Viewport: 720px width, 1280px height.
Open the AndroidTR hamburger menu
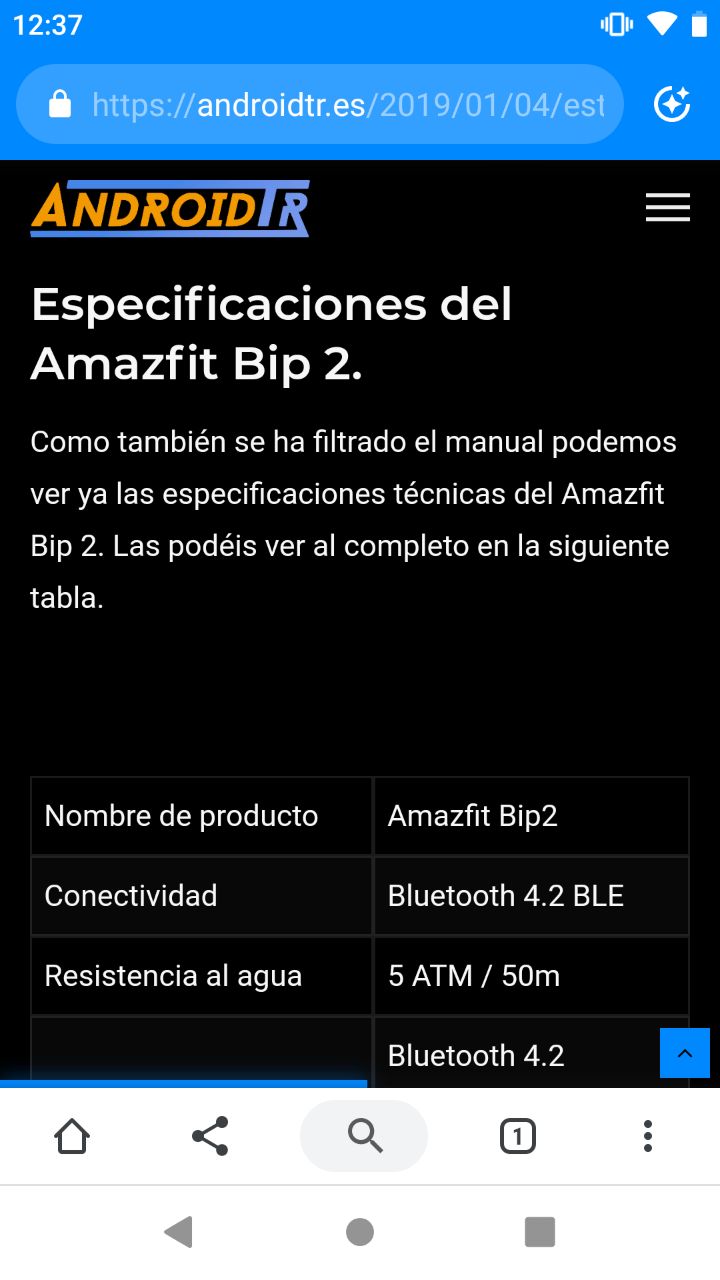(x=668, y=207)
